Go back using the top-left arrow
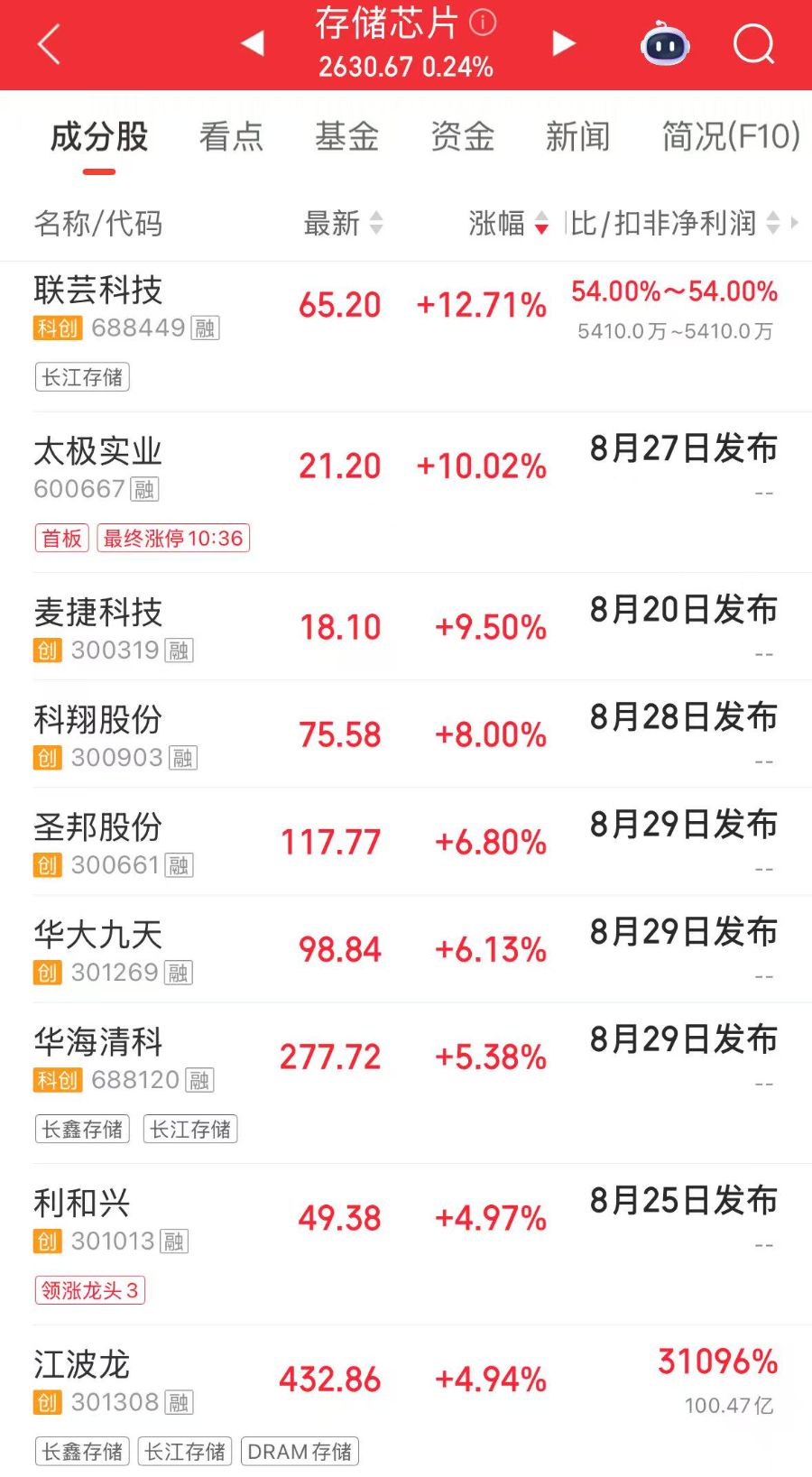The height and width of the screenshot is (1477, 812). tap(50, 44)
